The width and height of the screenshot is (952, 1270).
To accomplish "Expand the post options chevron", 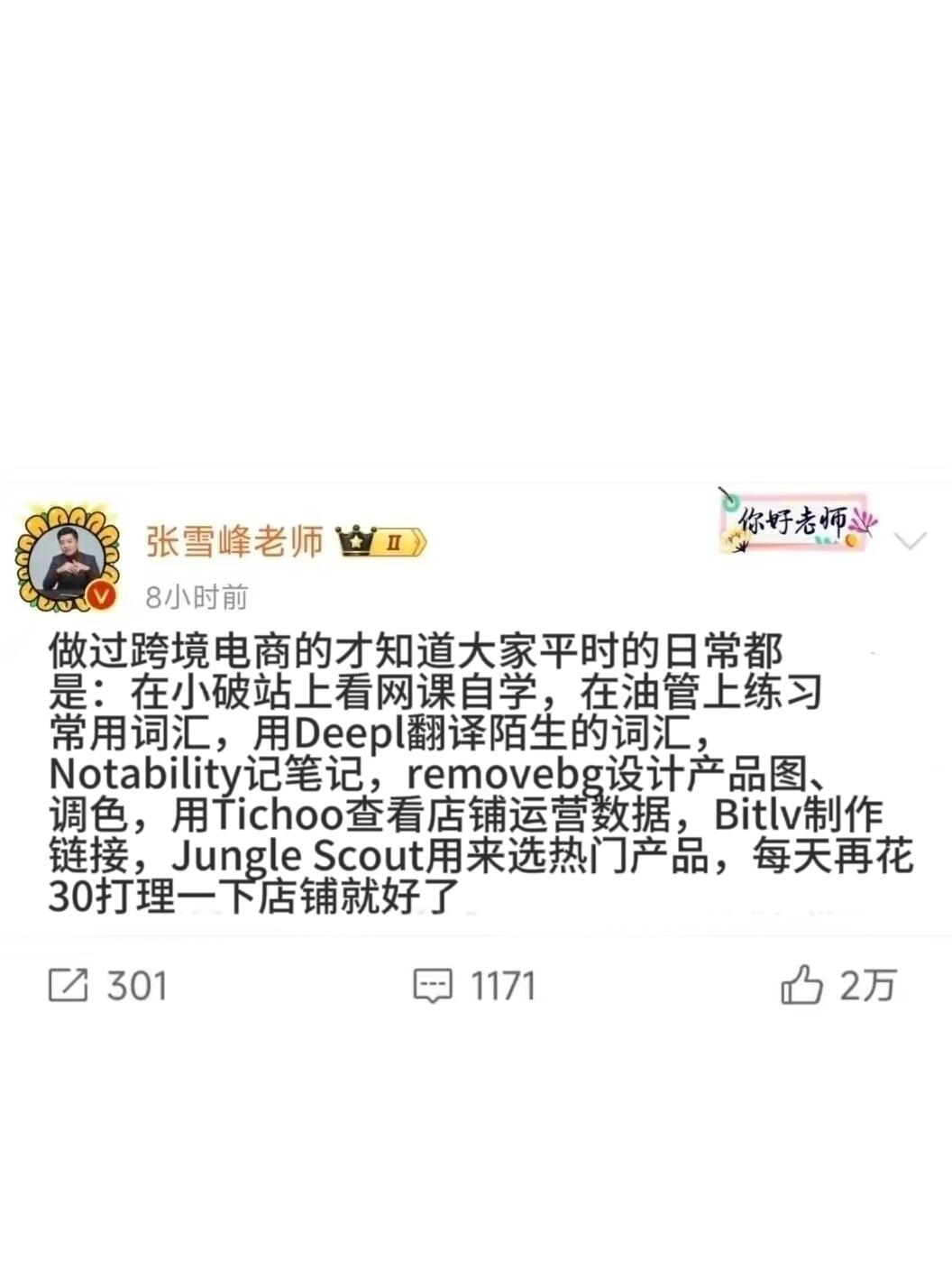I will coord(909,540).
